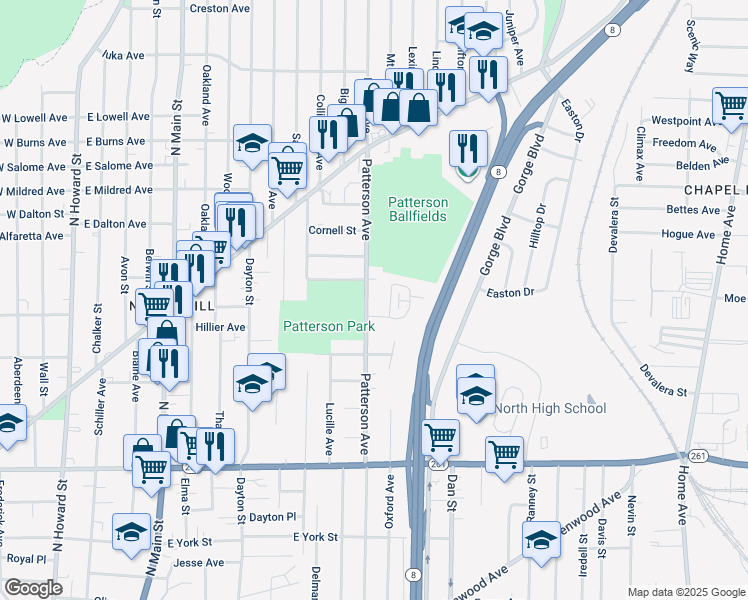Select the school marker near Kenwood Ave
748x600 pixels.
coord(541,540)
